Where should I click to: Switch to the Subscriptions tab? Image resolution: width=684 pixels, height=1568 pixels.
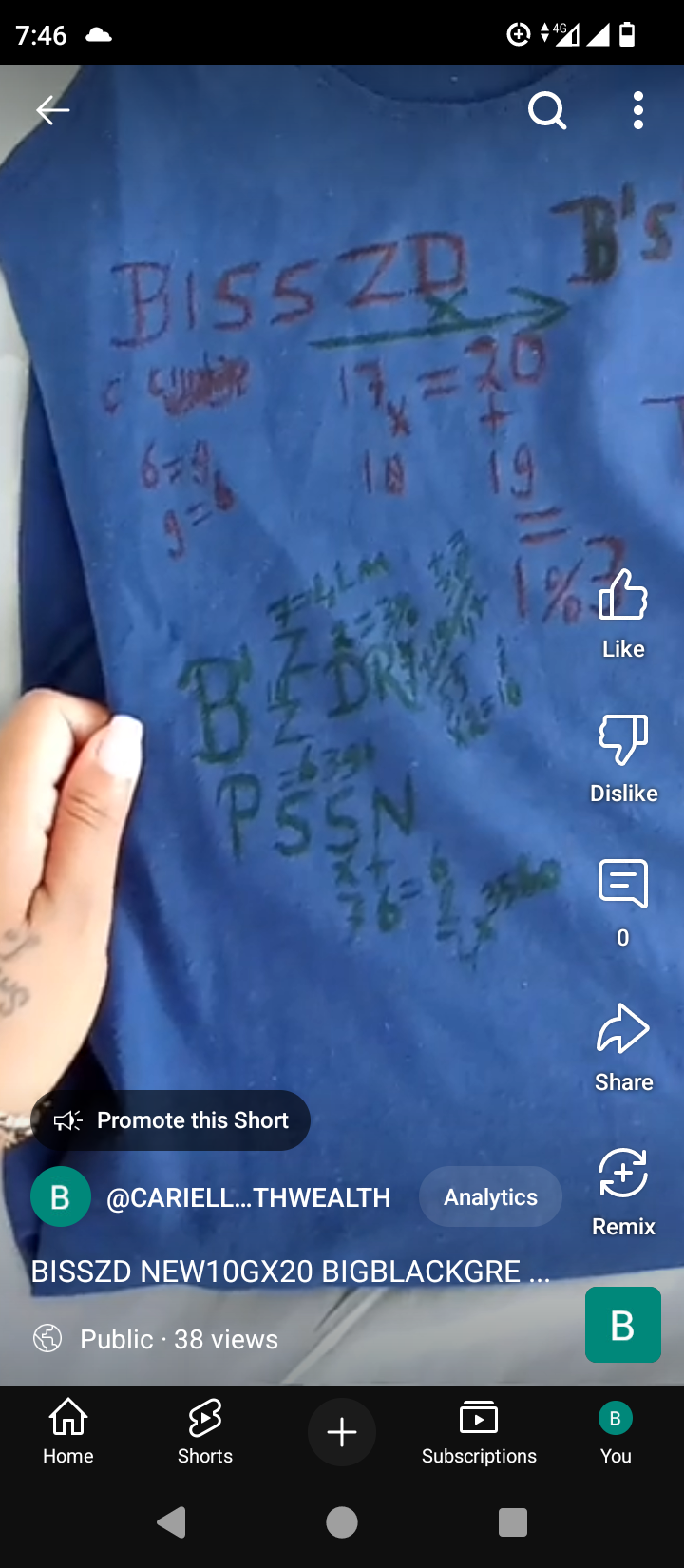coord(479,1431)
